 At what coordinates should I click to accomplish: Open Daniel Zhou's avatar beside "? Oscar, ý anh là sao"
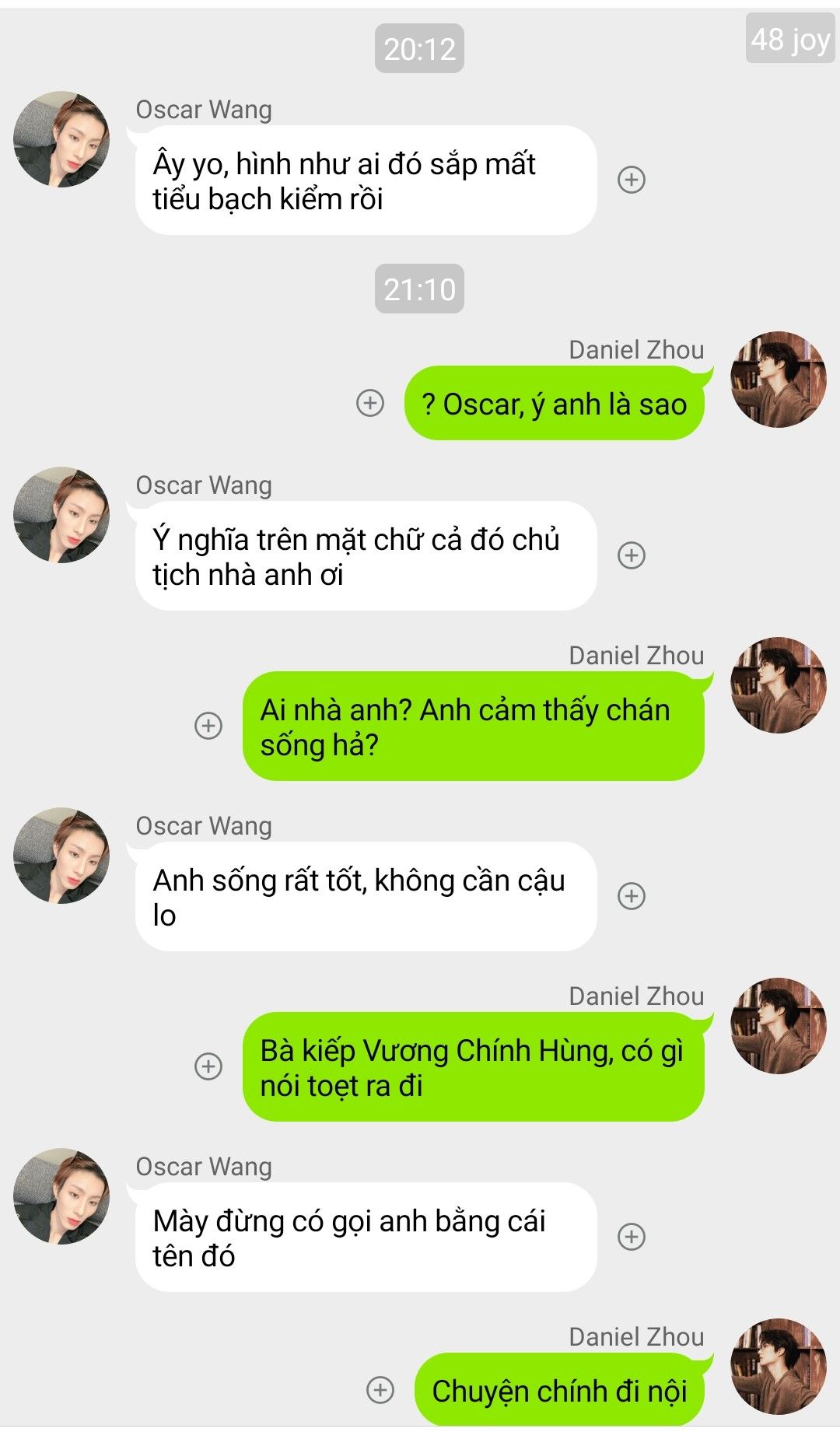778,380
